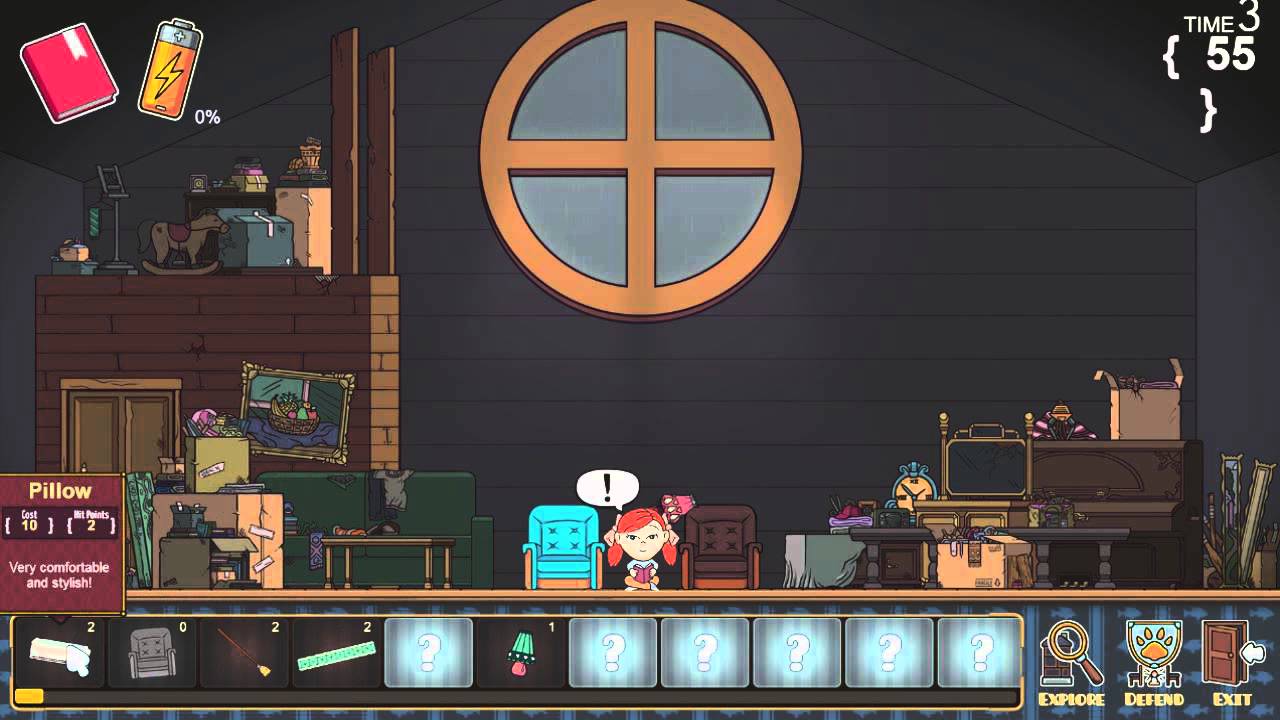Open the pink book journal
The image size is (1280, 720).
[x=69, y=71]
